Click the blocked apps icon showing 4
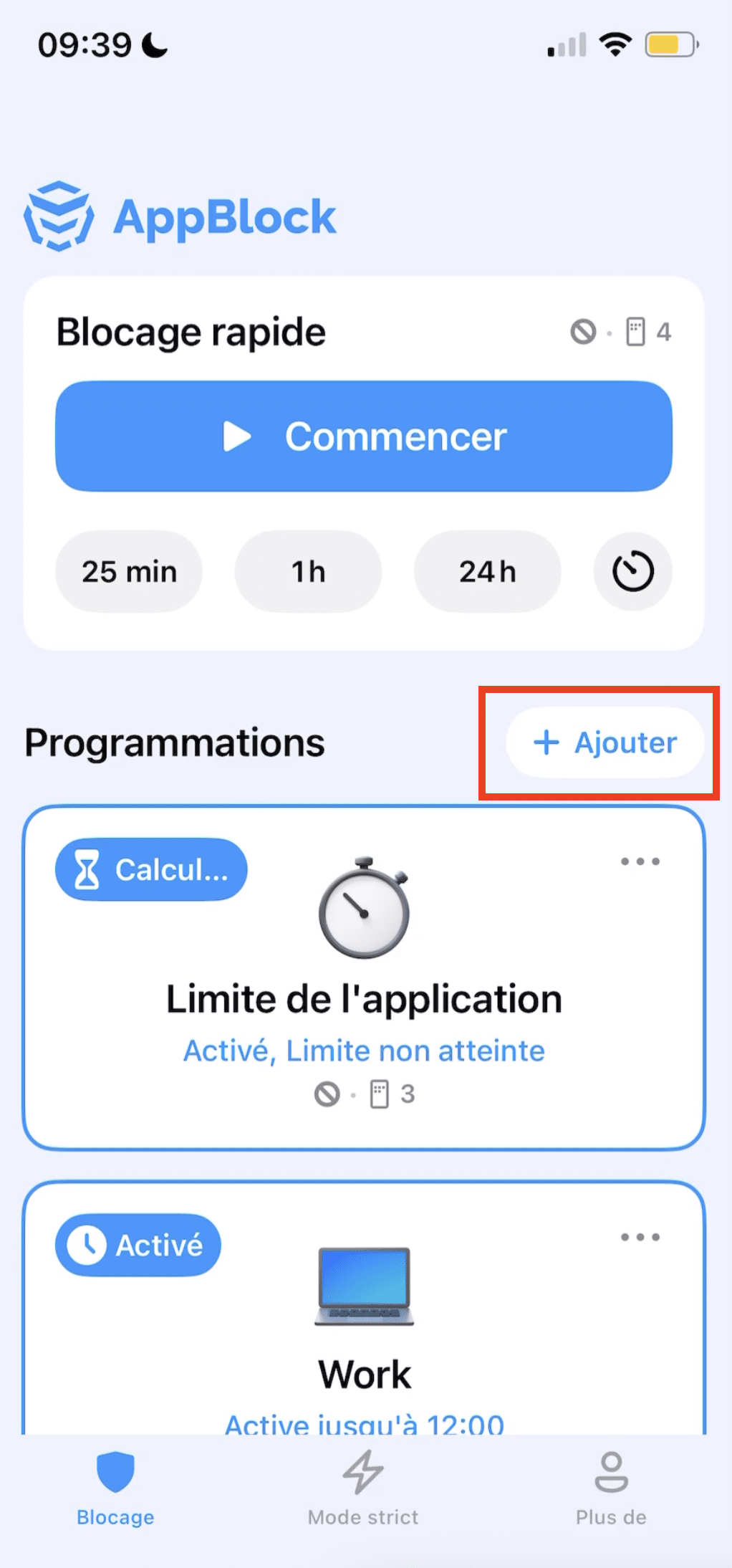The height and width of the screenshot is (1568, 732). point(636,332)
